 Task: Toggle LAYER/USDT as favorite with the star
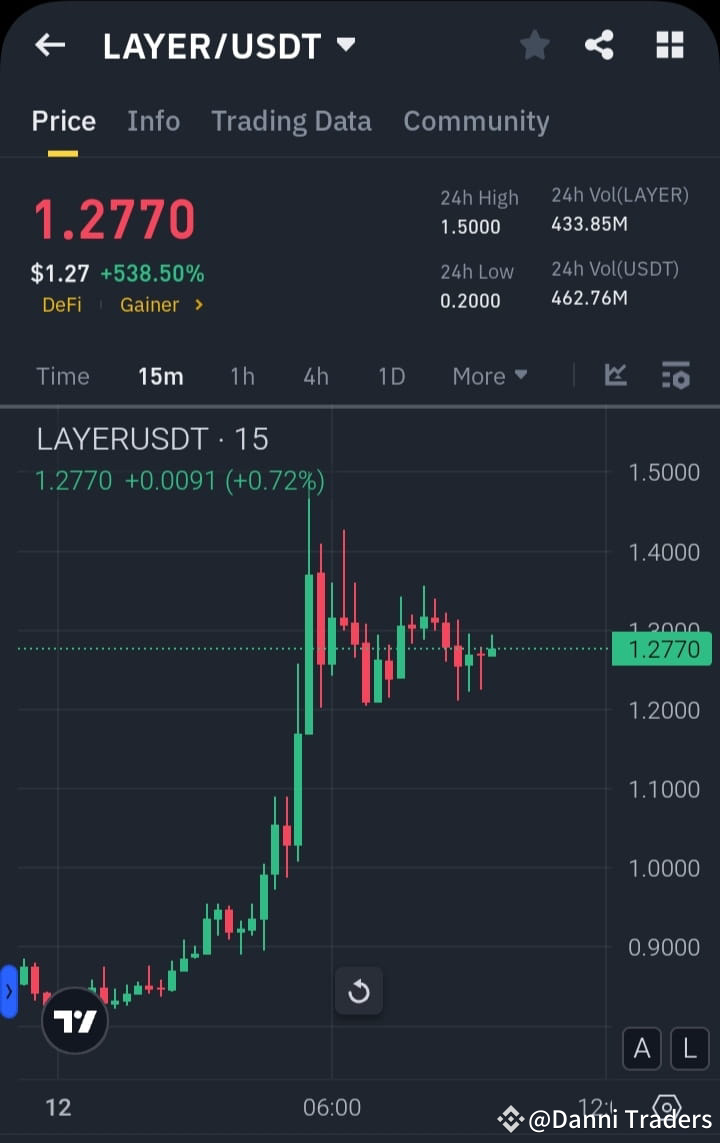[534, 45]
